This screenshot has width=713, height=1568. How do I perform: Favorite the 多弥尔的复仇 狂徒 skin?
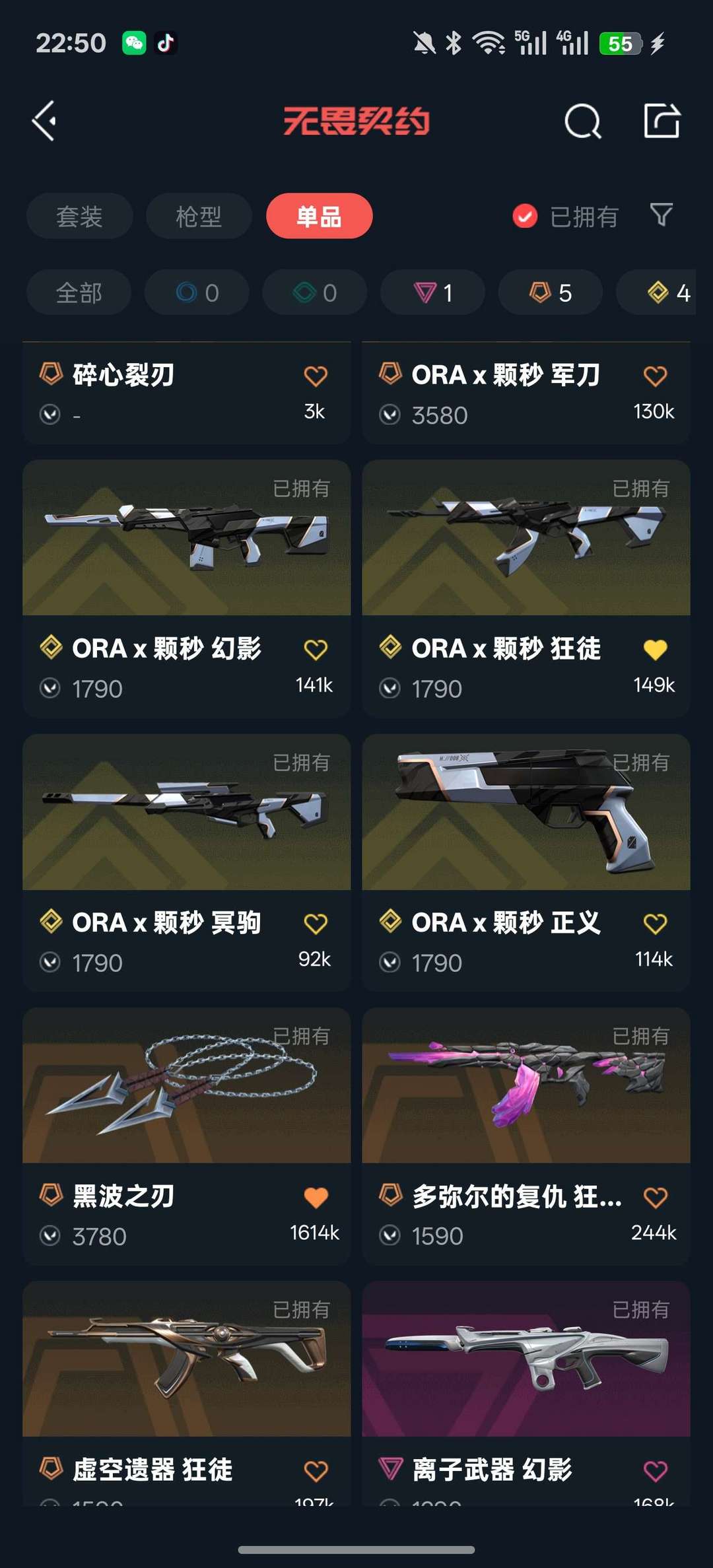[x=655, y=1198]
